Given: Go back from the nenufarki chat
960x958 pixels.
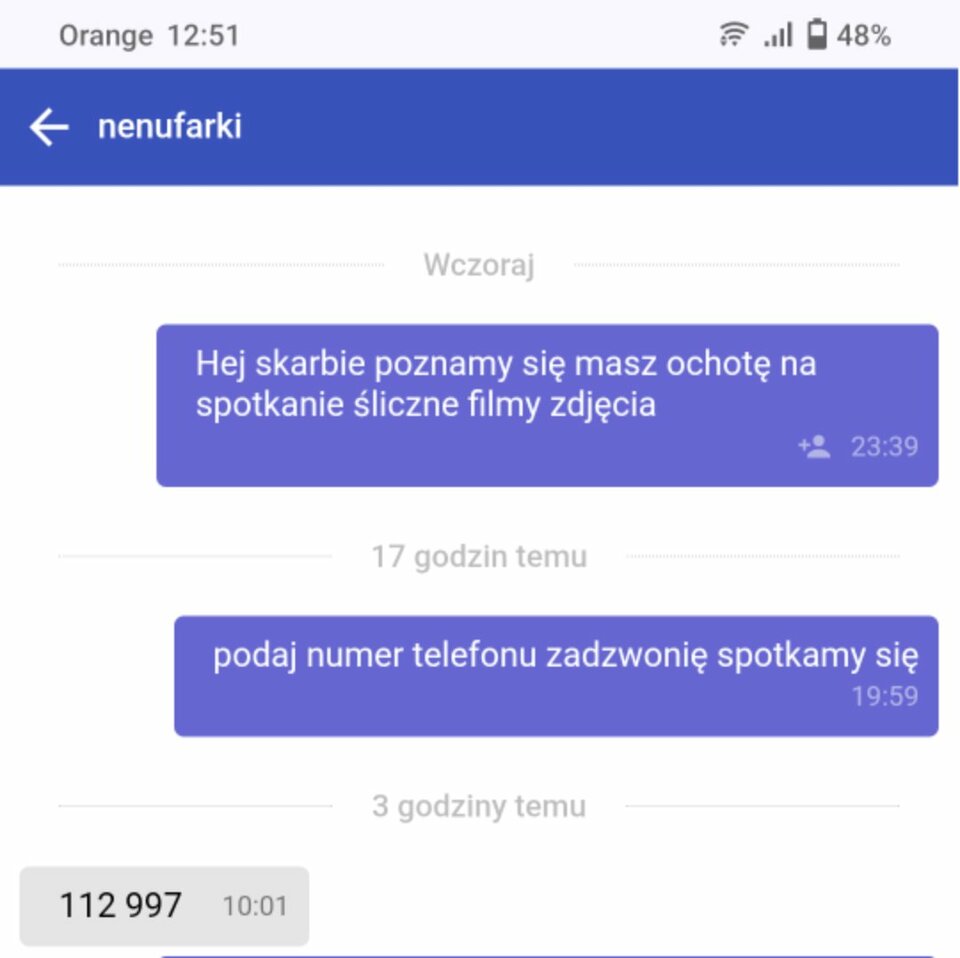Looking at the screenshot, I should pos(48,127).
